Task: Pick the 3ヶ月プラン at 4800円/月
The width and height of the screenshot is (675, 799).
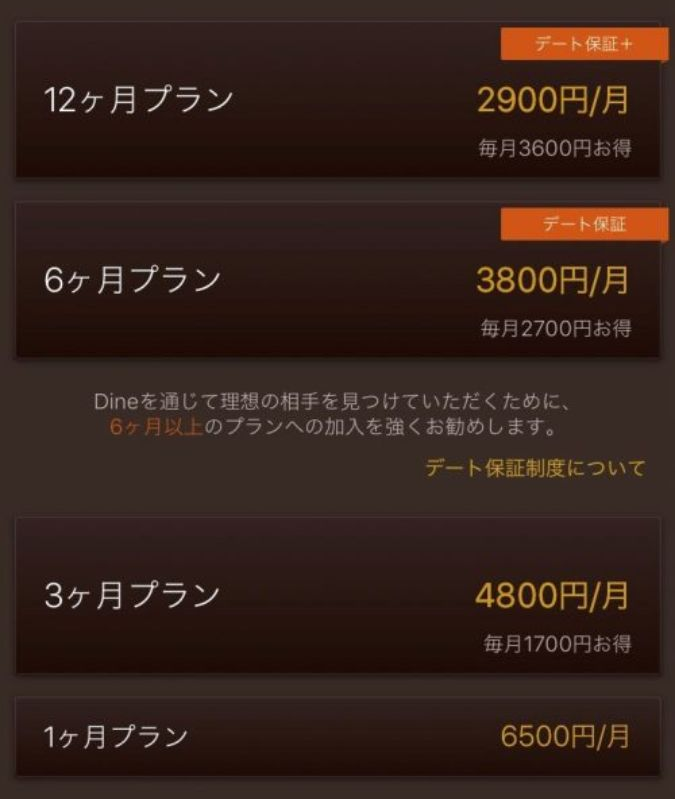Action: 337,596
